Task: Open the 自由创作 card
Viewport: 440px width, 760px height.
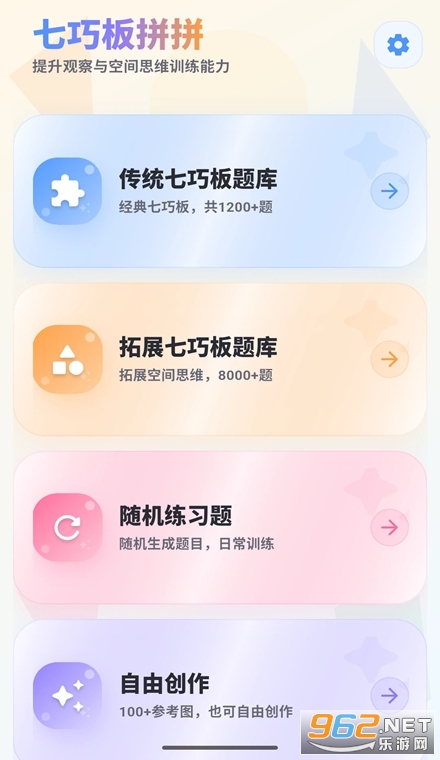Action: click(x=220, y=690)
